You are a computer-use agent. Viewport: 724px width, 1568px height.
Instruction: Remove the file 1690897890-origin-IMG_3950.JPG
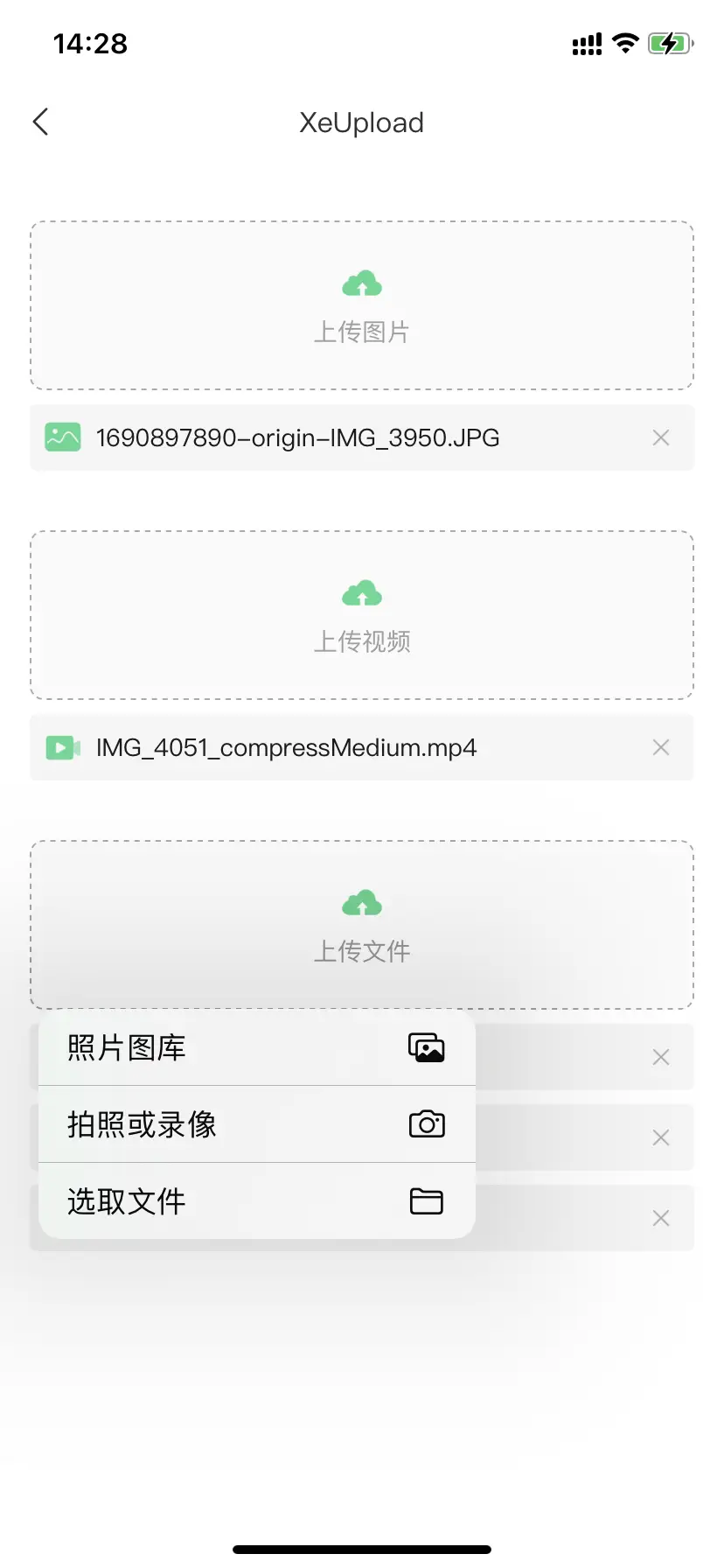661,437
